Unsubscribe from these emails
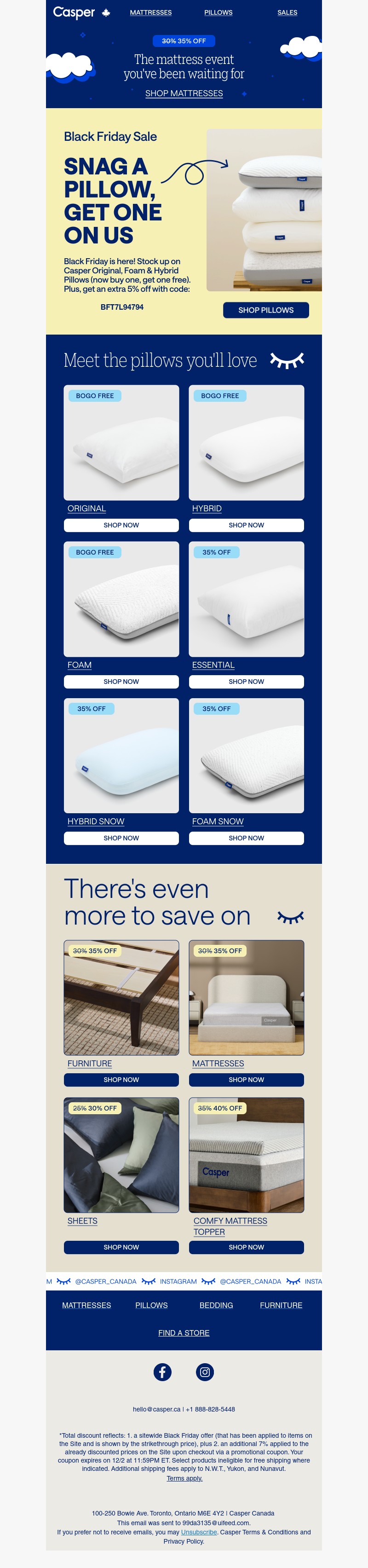This screenshot has width=368, height=1568. coord(198,1532)
